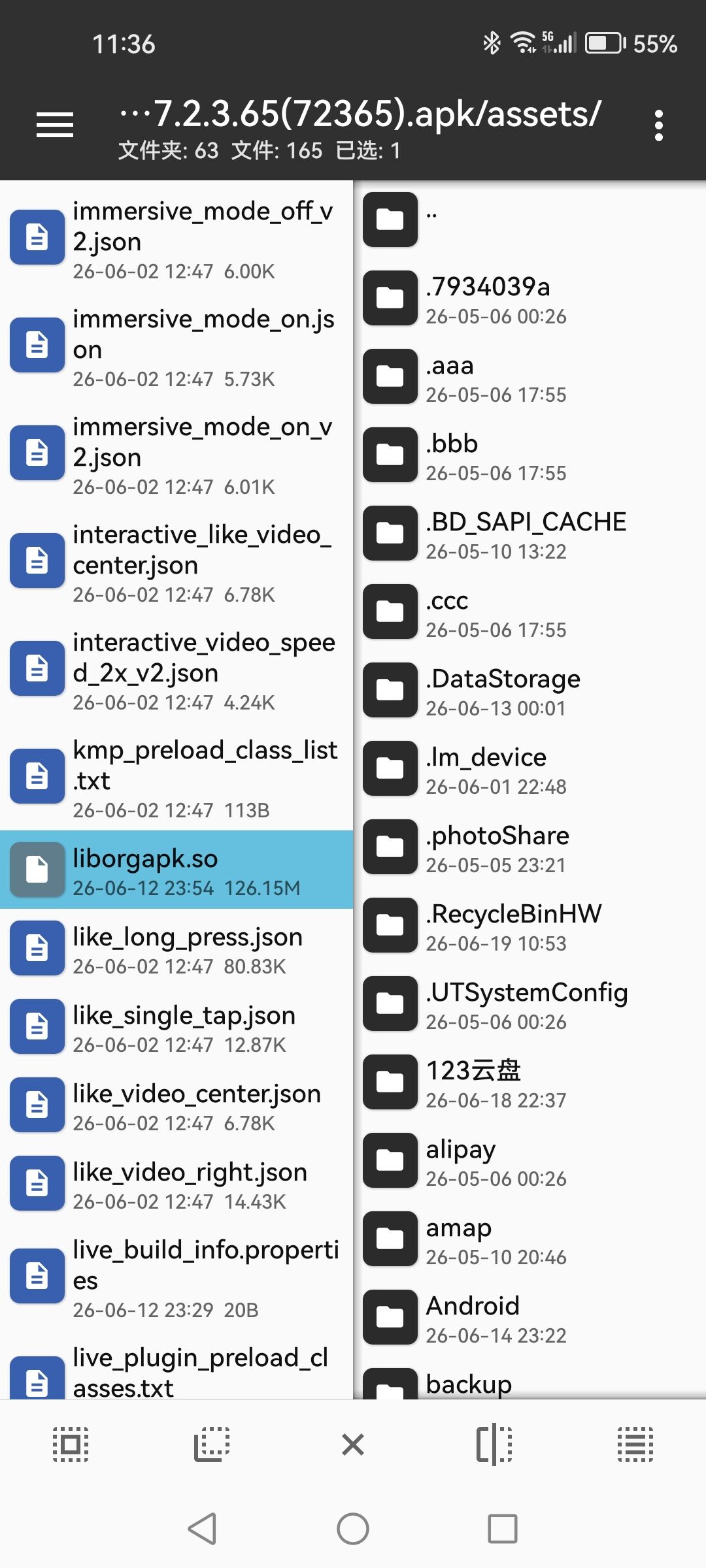Open interactive_like_video_center.json

(176, 561)
